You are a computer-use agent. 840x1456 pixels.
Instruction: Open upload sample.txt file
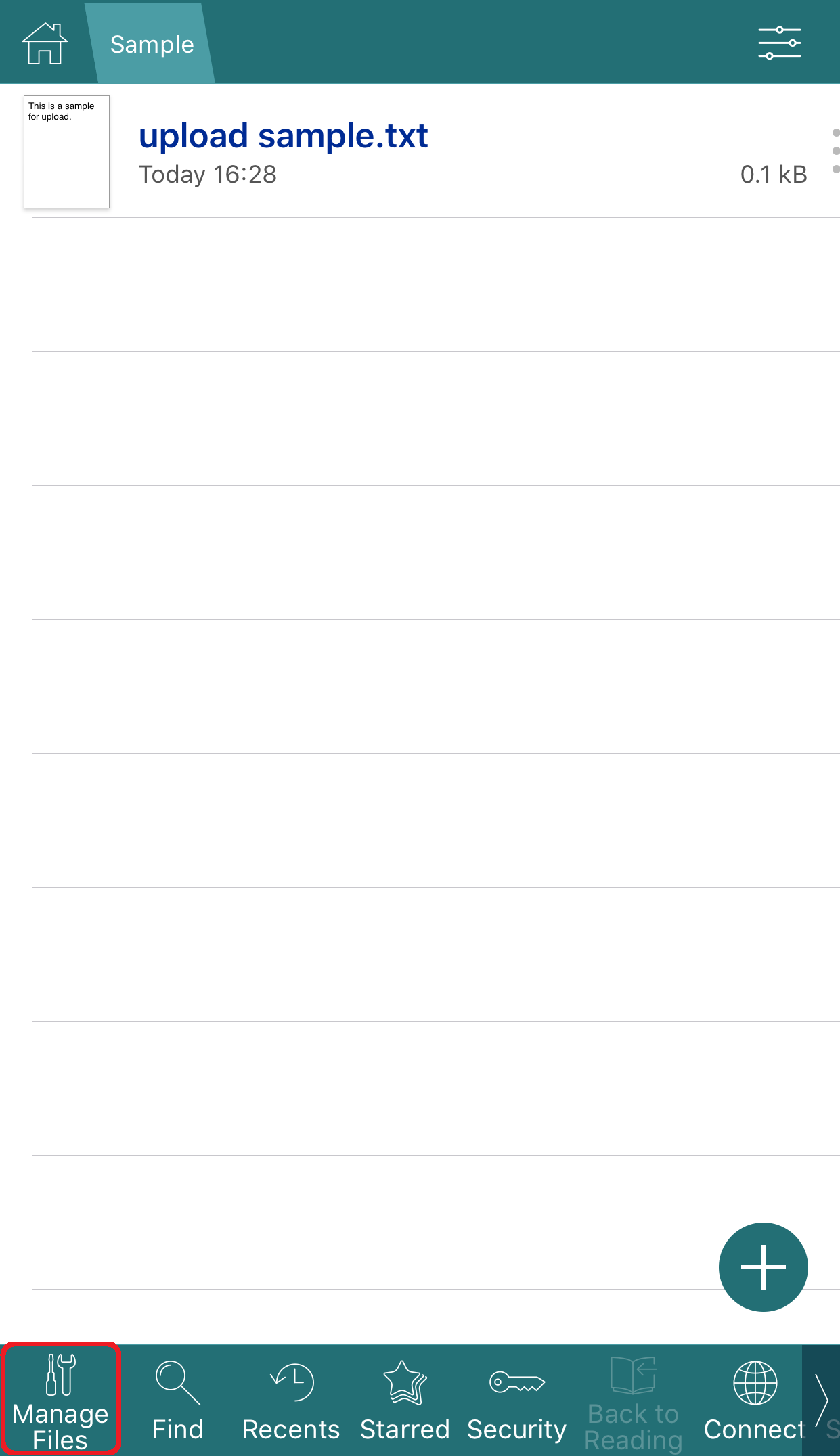(x=283, y=137)
